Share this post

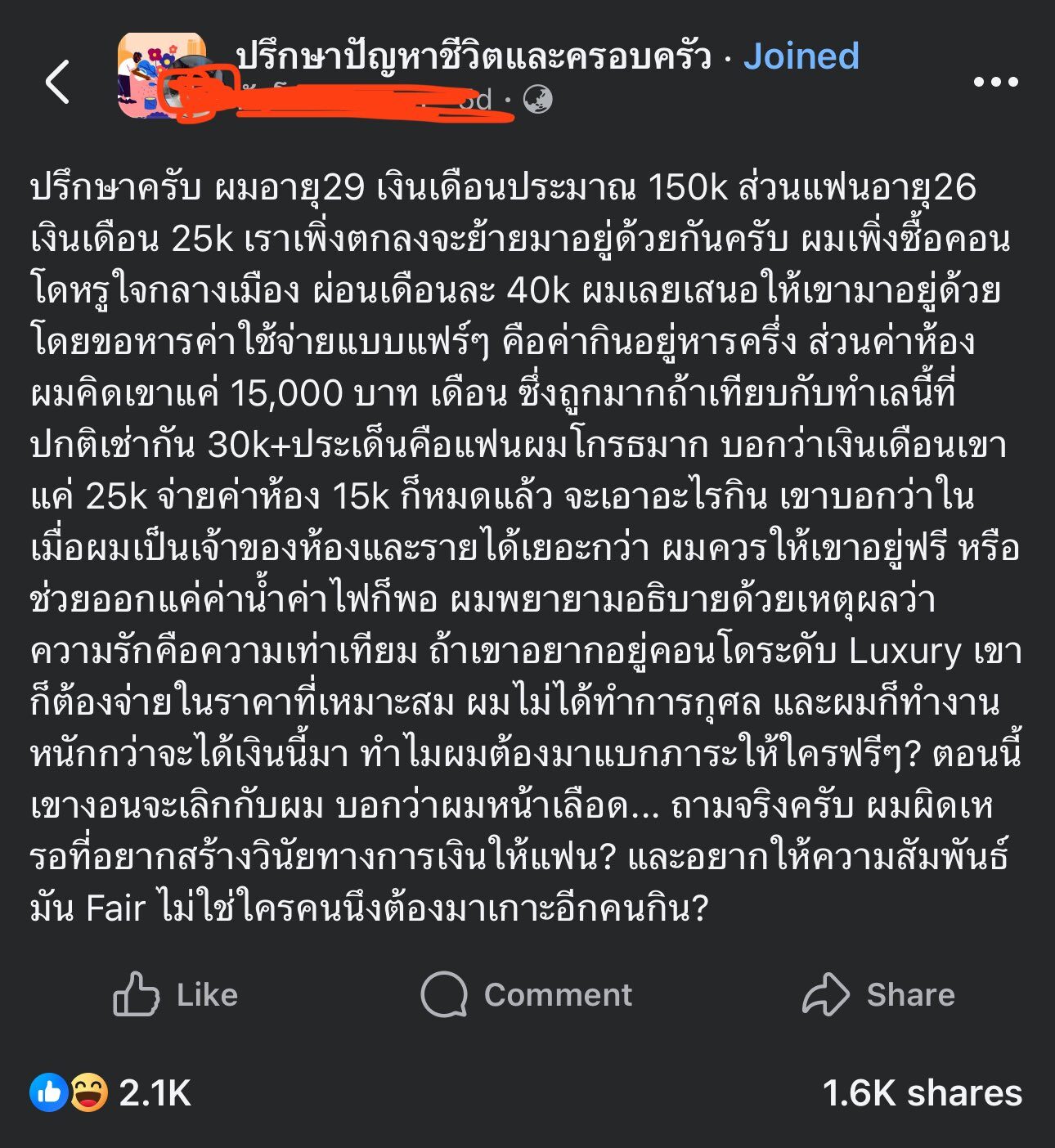tap(878, 994)
